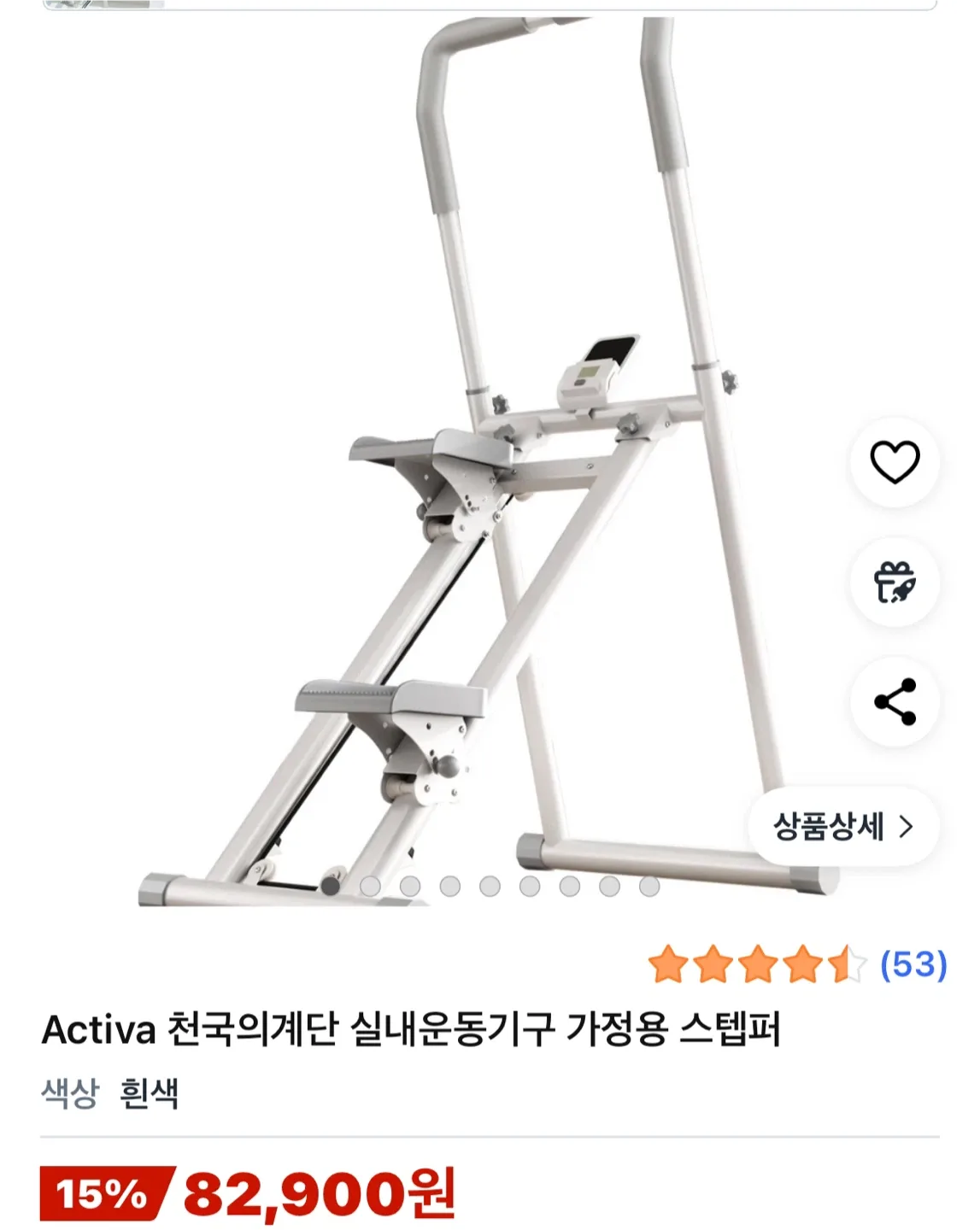Viewport: 980px width, 1230px height.
Task: Open the 53 reviews link
Action: click(913, 964)
